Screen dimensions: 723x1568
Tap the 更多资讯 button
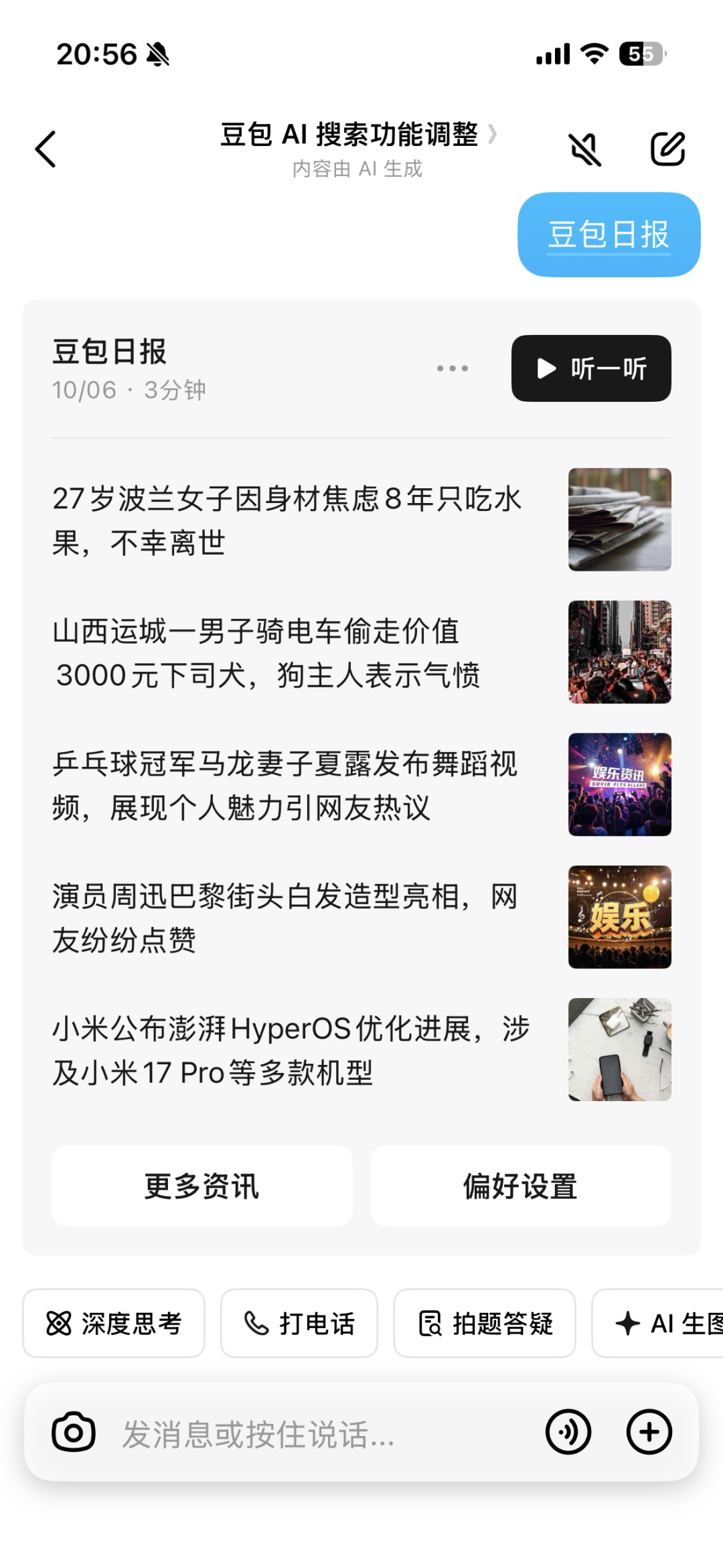point(202,1186)
